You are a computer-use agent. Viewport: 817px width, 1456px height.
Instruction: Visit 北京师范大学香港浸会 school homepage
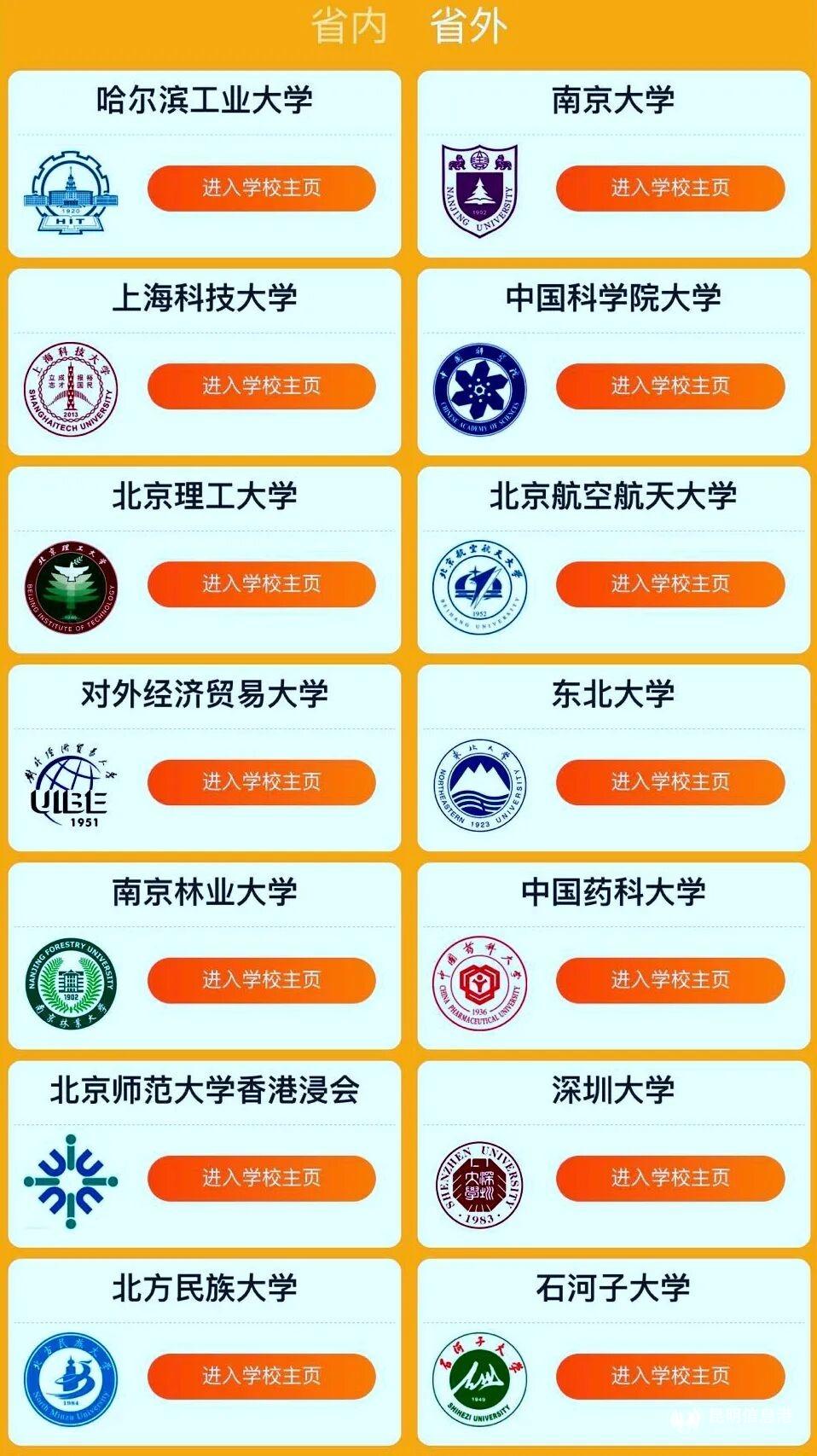pyautogui.click(x=261, y=1177)
